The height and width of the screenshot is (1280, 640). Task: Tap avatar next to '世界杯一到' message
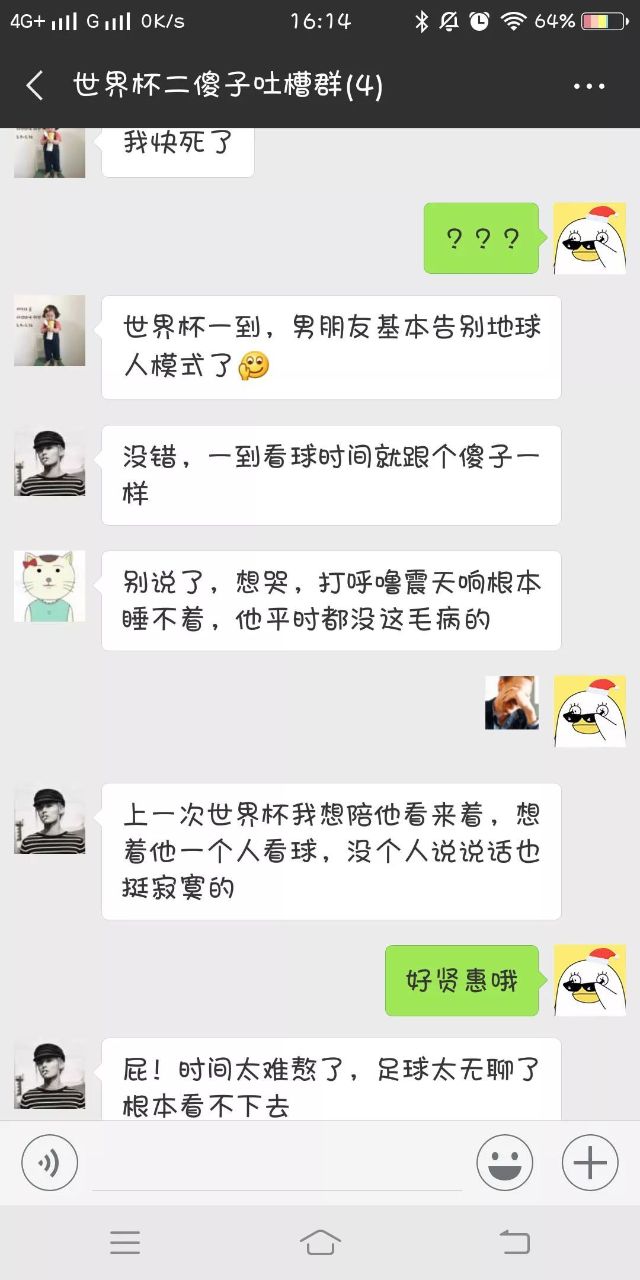[x=49, y=331]
